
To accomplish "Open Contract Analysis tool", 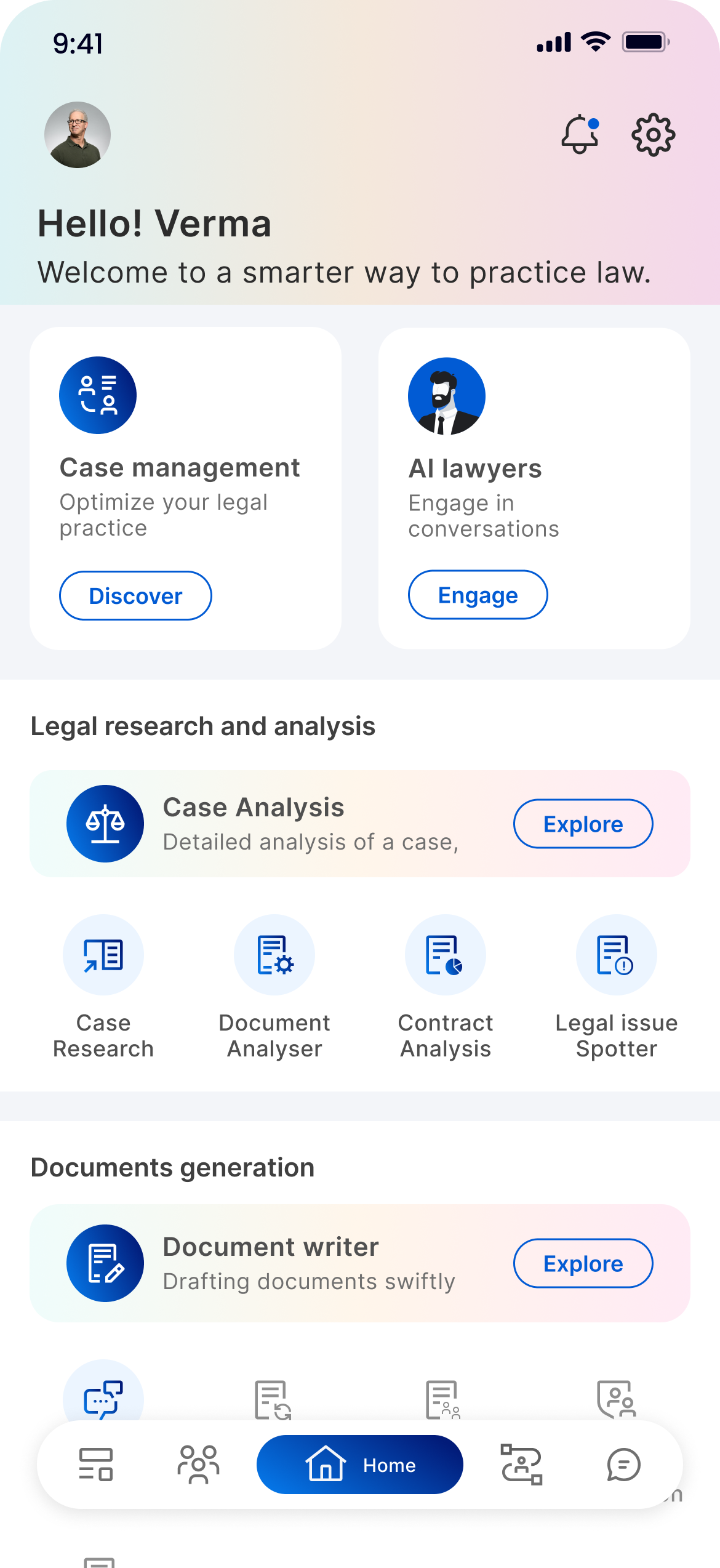I will pyautogui.click(x=446, y=987).
